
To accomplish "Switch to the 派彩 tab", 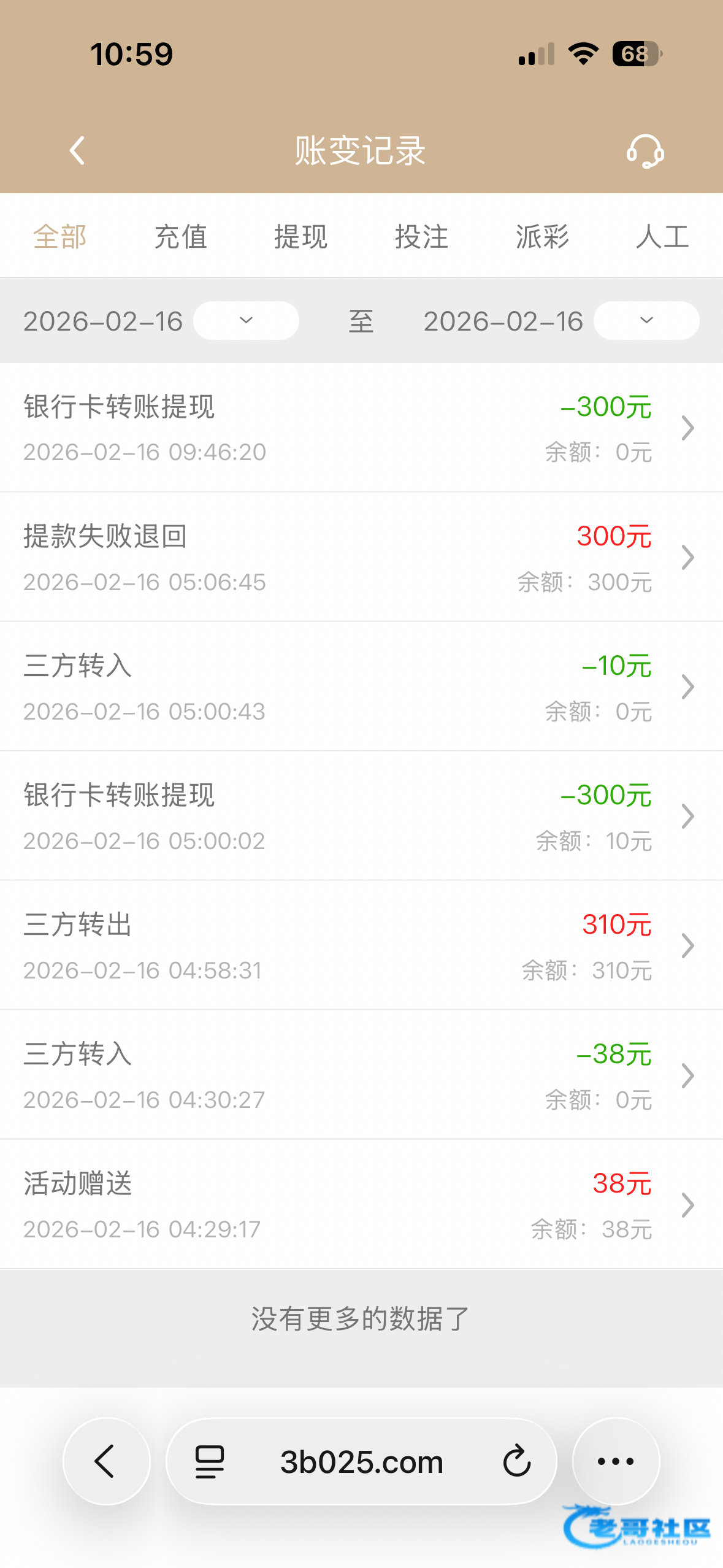I will click(542, 237).
